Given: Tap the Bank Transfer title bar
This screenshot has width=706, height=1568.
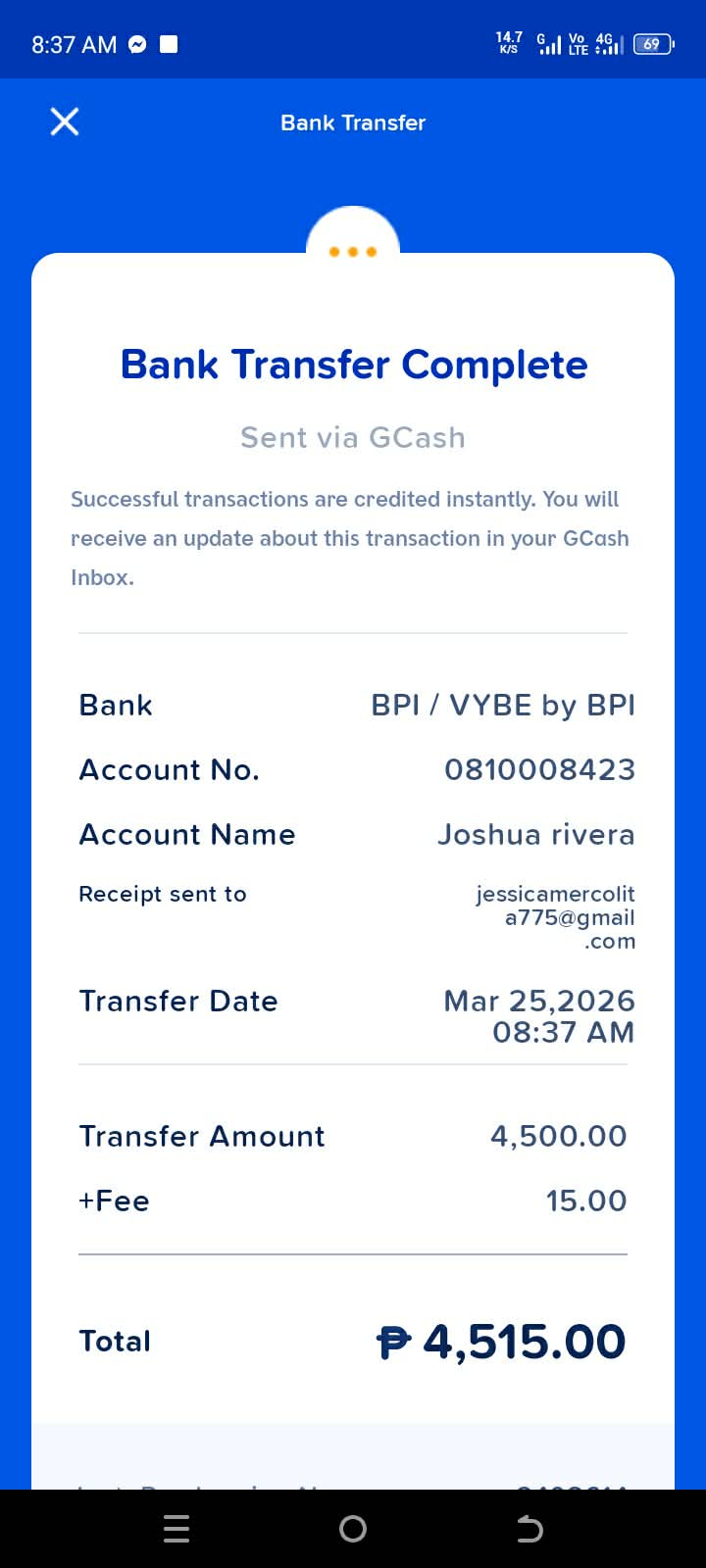Looking at the screenshot, I should [x=353, y=122].
